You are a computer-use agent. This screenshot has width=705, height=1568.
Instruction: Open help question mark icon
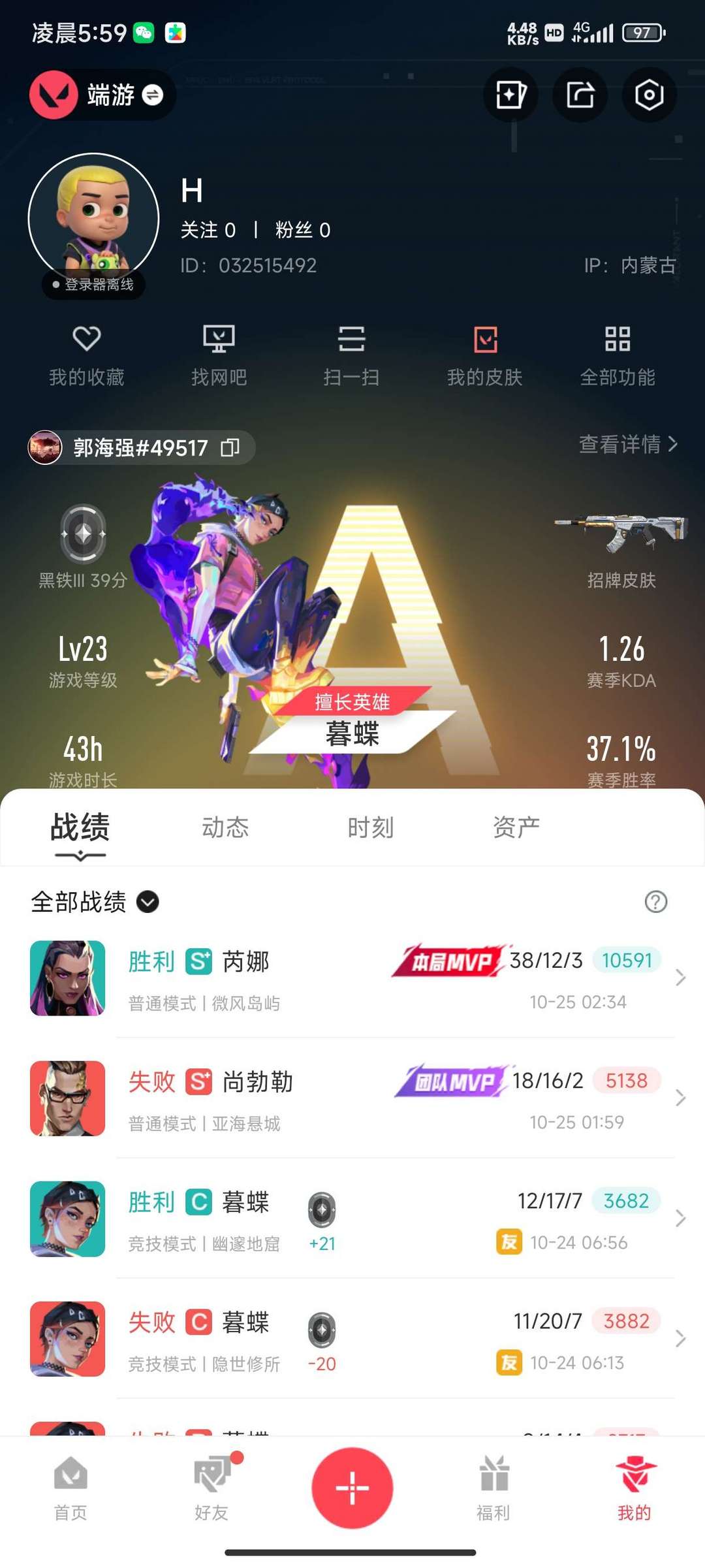point(655,902)
